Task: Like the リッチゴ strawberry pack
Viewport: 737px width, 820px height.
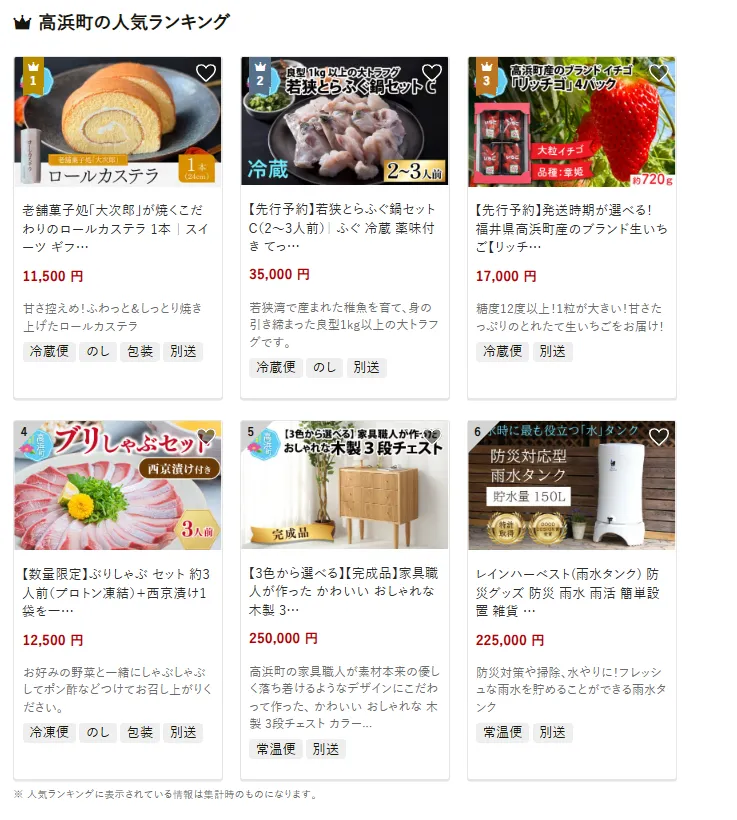Action: (x=659, y=73)
